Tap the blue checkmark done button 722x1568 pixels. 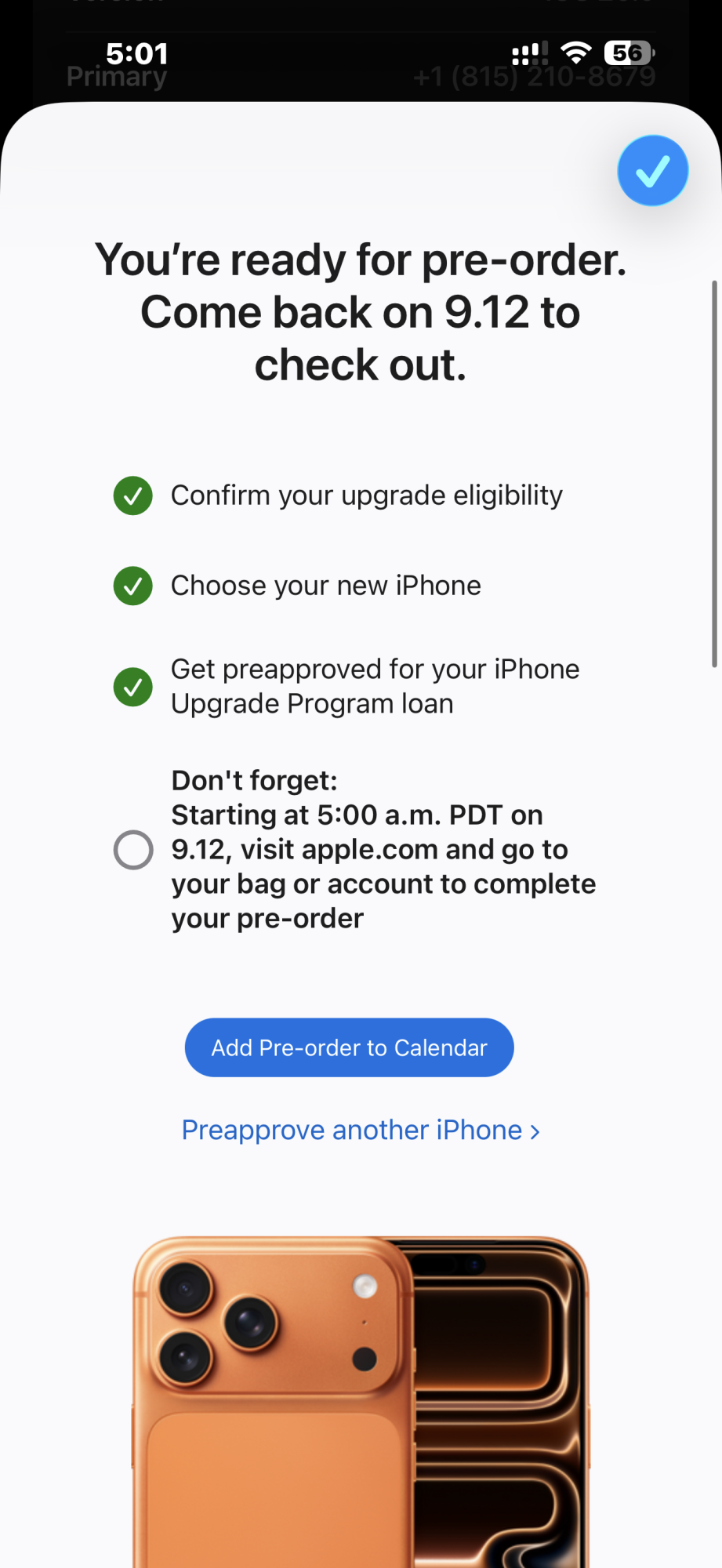pos(652,171)
